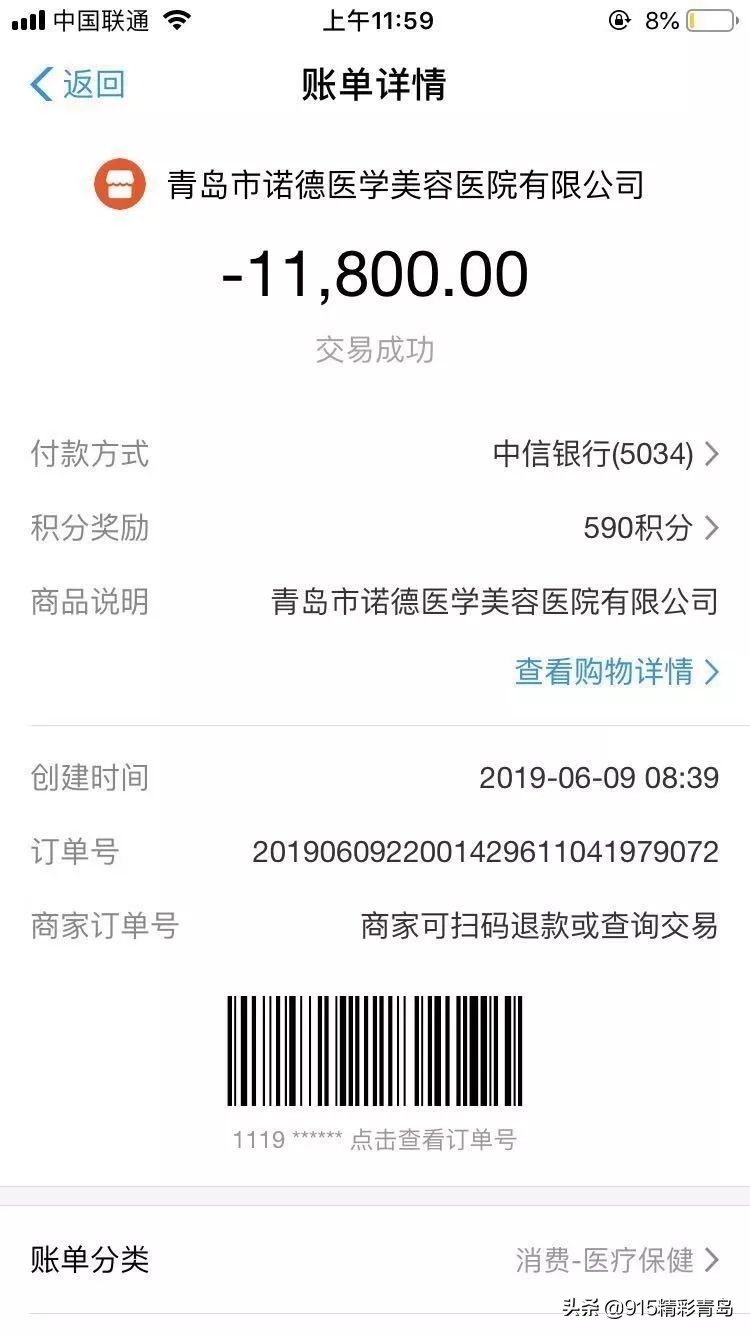
Task: Select the 账单详情 title bar
Action: [x=375, y=85]
